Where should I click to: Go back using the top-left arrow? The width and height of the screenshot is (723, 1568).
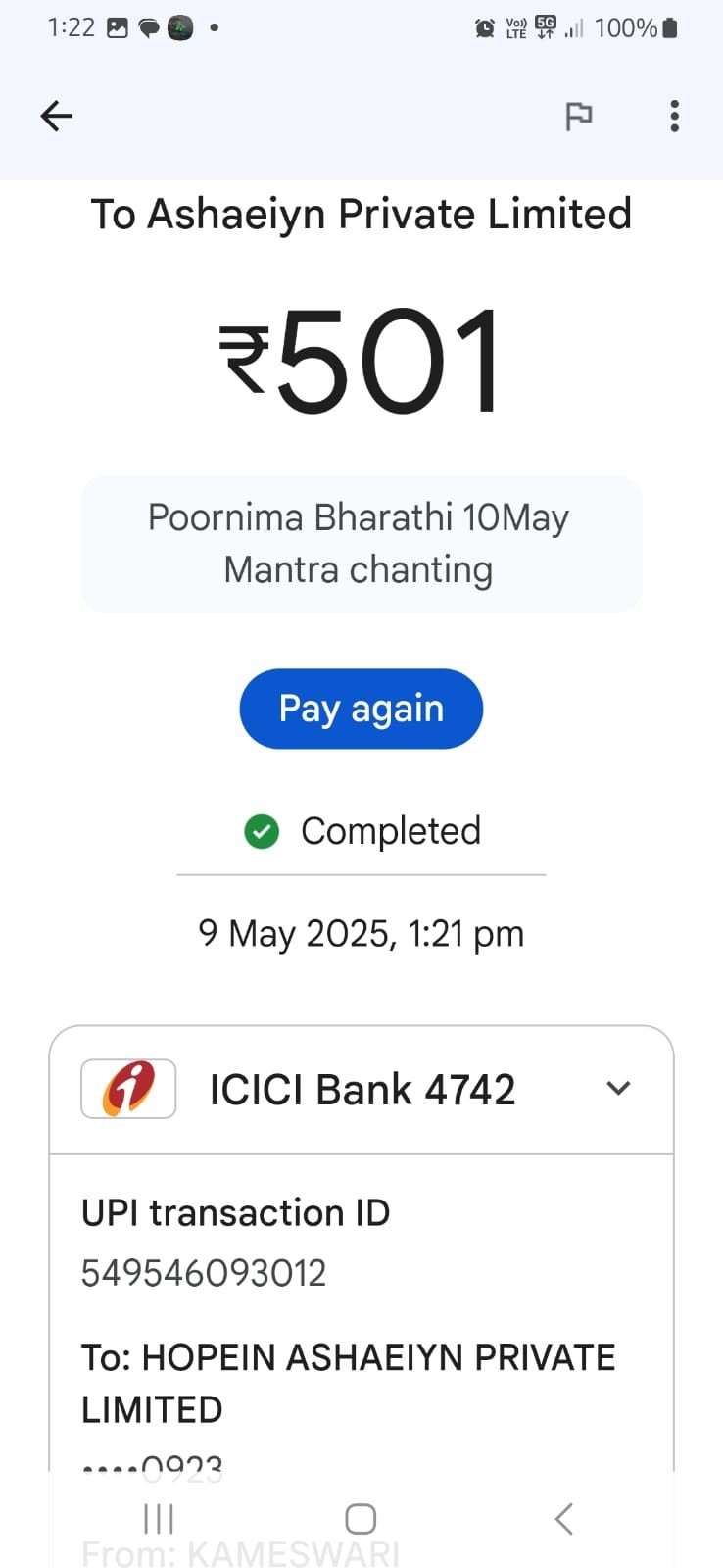[56, 116]
